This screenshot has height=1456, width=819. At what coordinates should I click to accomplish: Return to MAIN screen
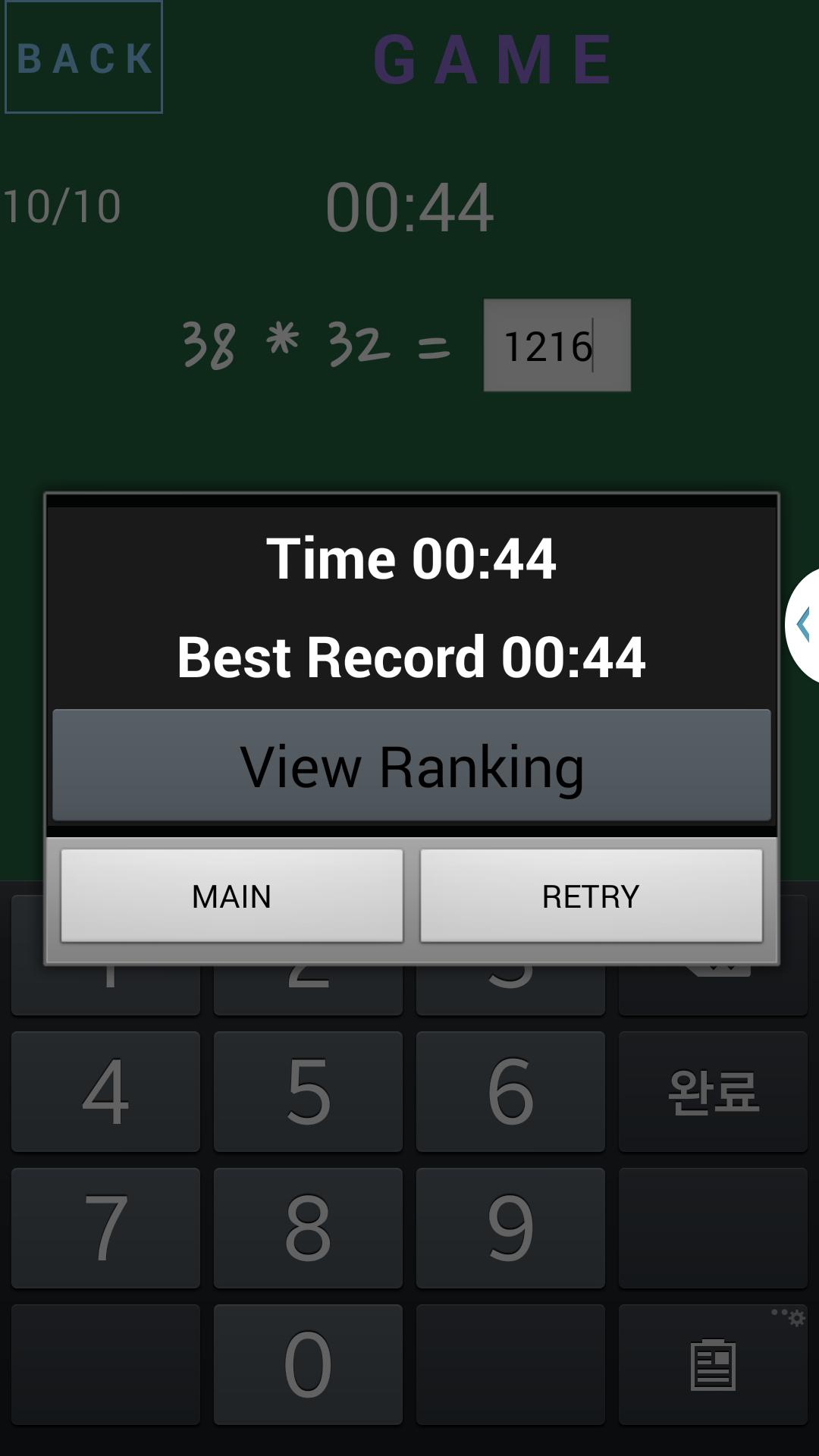coord(231,896)
